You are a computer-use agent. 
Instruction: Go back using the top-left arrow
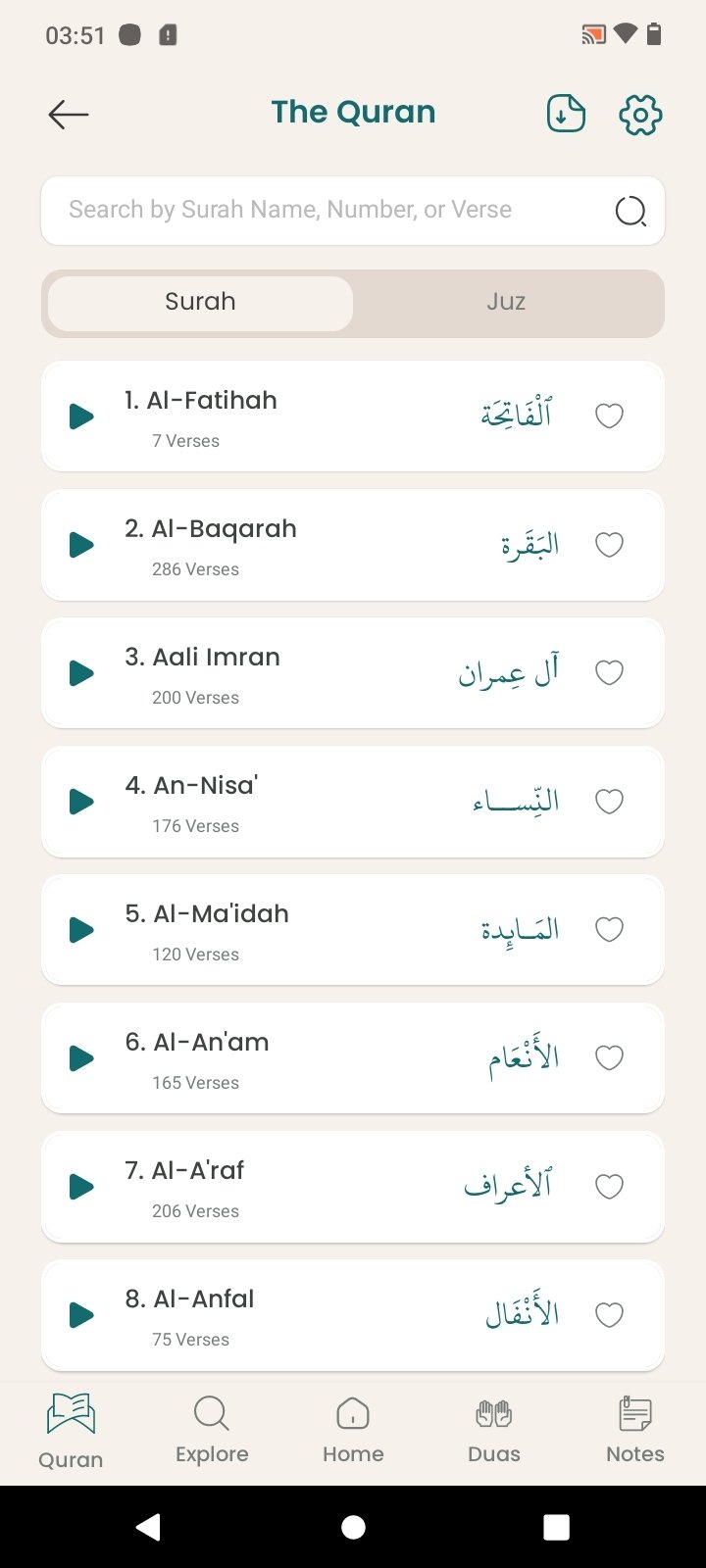tap(69, 115)
